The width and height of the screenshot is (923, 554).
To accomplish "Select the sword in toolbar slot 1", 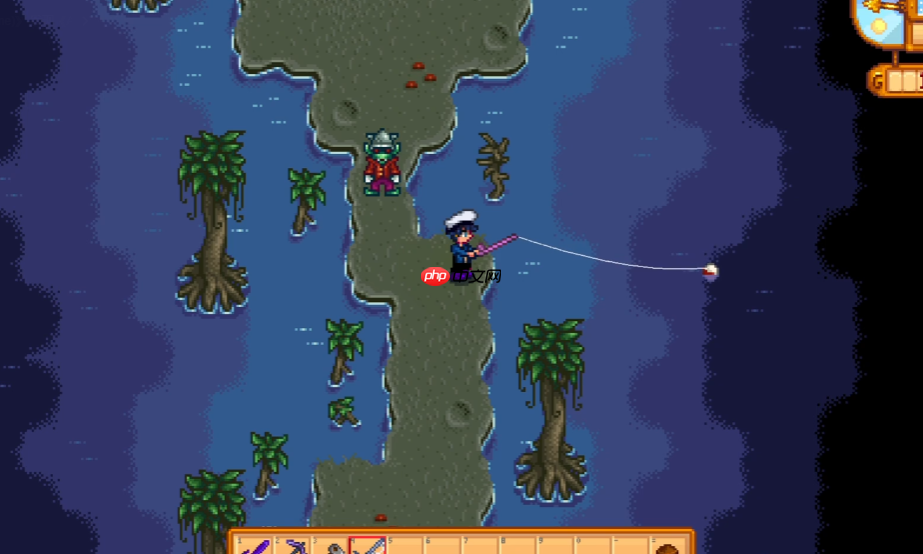I will click(x=256, y=547).
